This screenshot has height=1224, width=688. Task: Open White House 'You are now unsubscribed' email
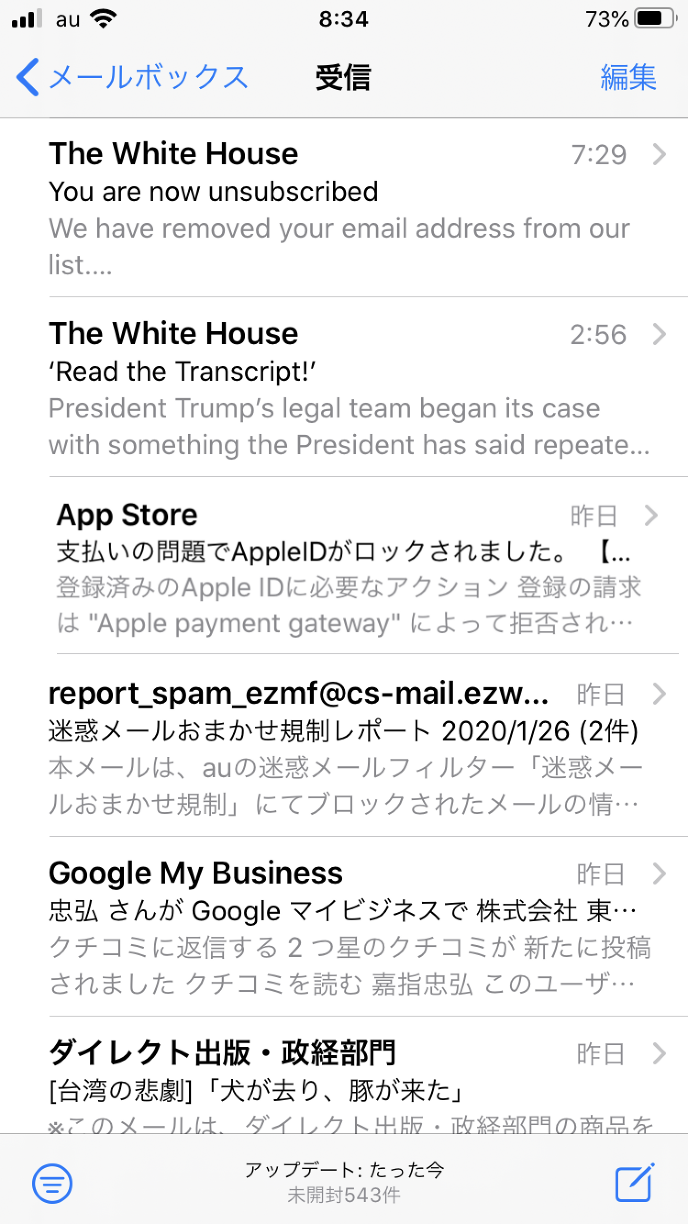(340, 208)
